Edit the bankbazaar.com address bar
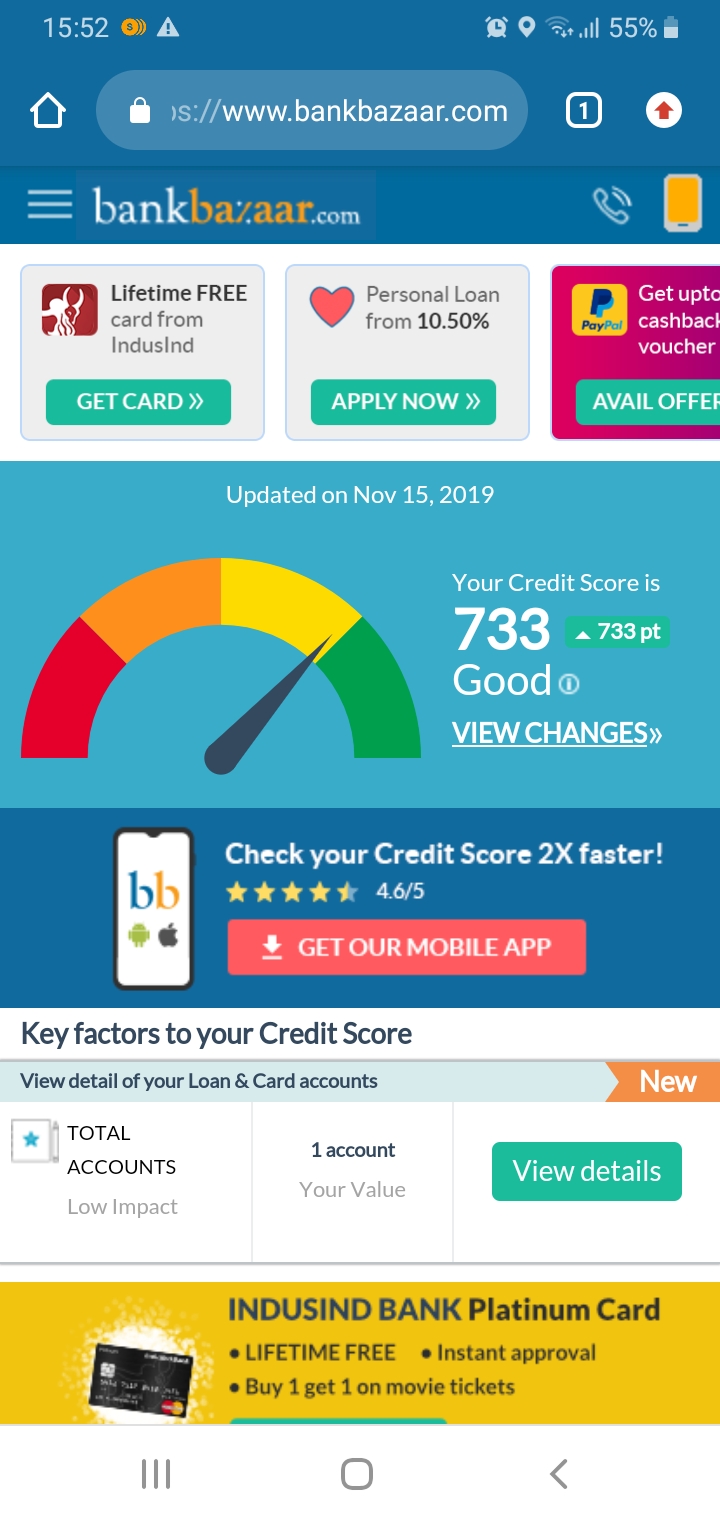This screenshot has width=720, height=1520. (312, 110)
